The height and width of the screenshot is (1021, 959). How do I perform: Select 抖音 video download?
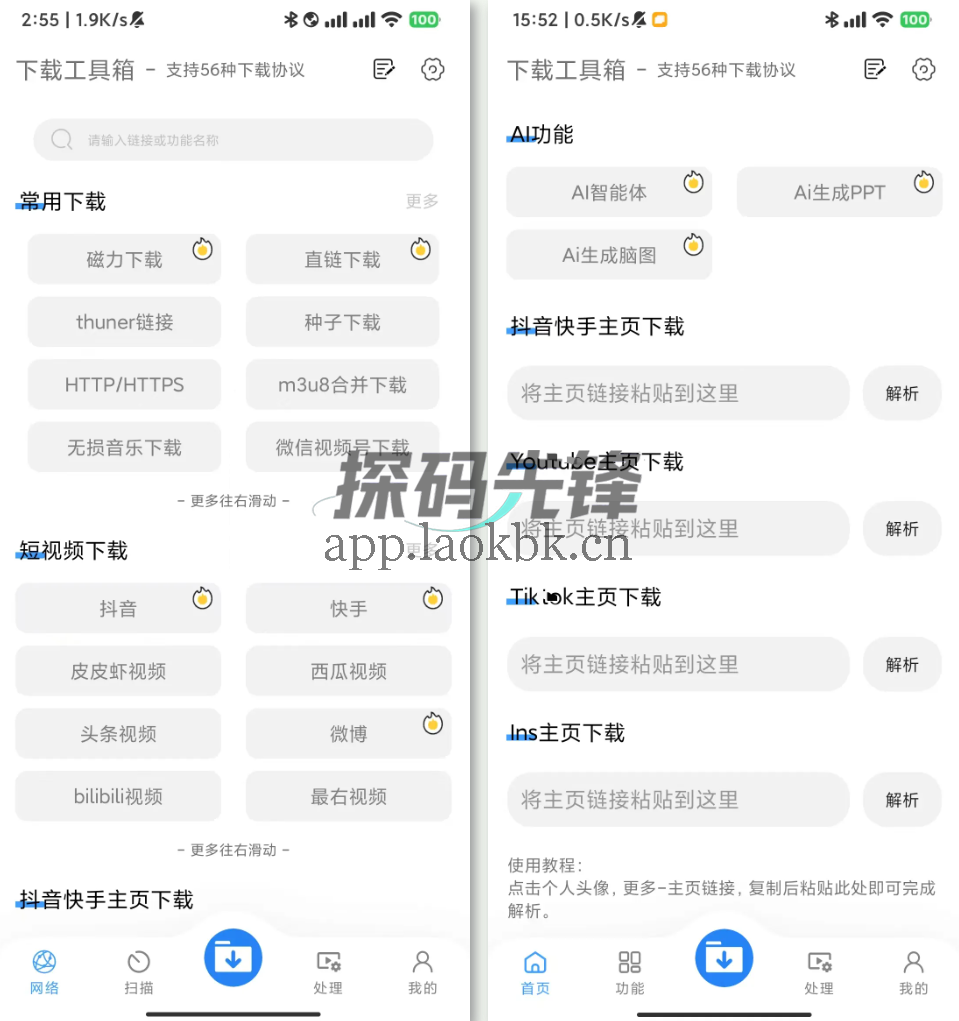click(118, 608)
